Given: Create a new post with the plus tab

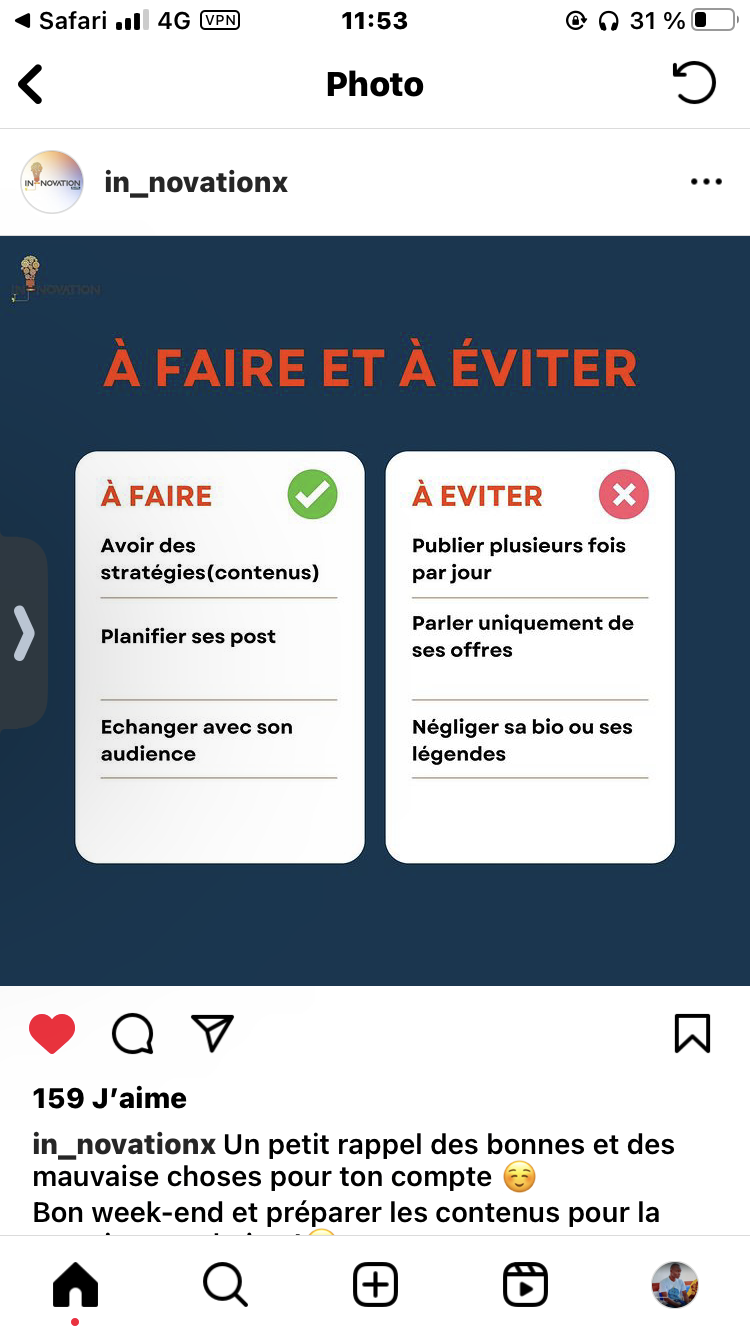Looking at the screenshot, I should coord(376,1285).
